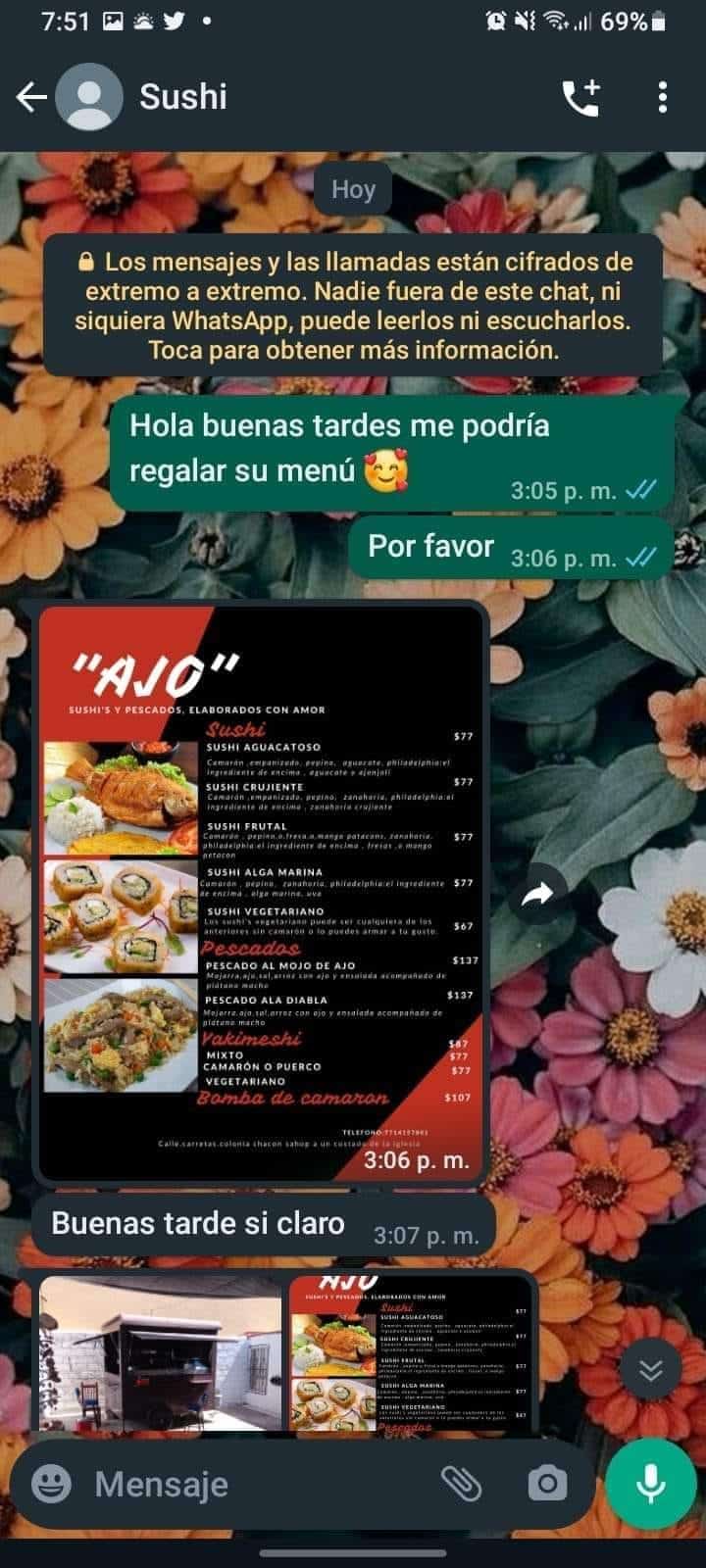Open the emoji picker
706x1568 pixels.
[x=51, y=1484]
